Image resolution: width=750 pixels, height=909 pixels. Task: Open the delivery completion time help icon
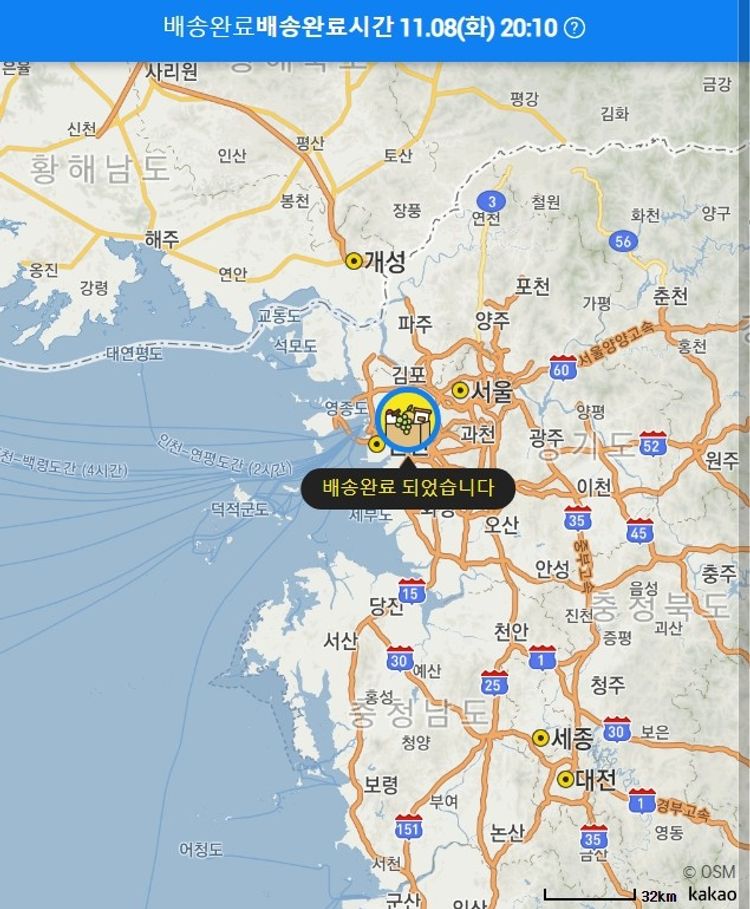(x=574, y=28)
